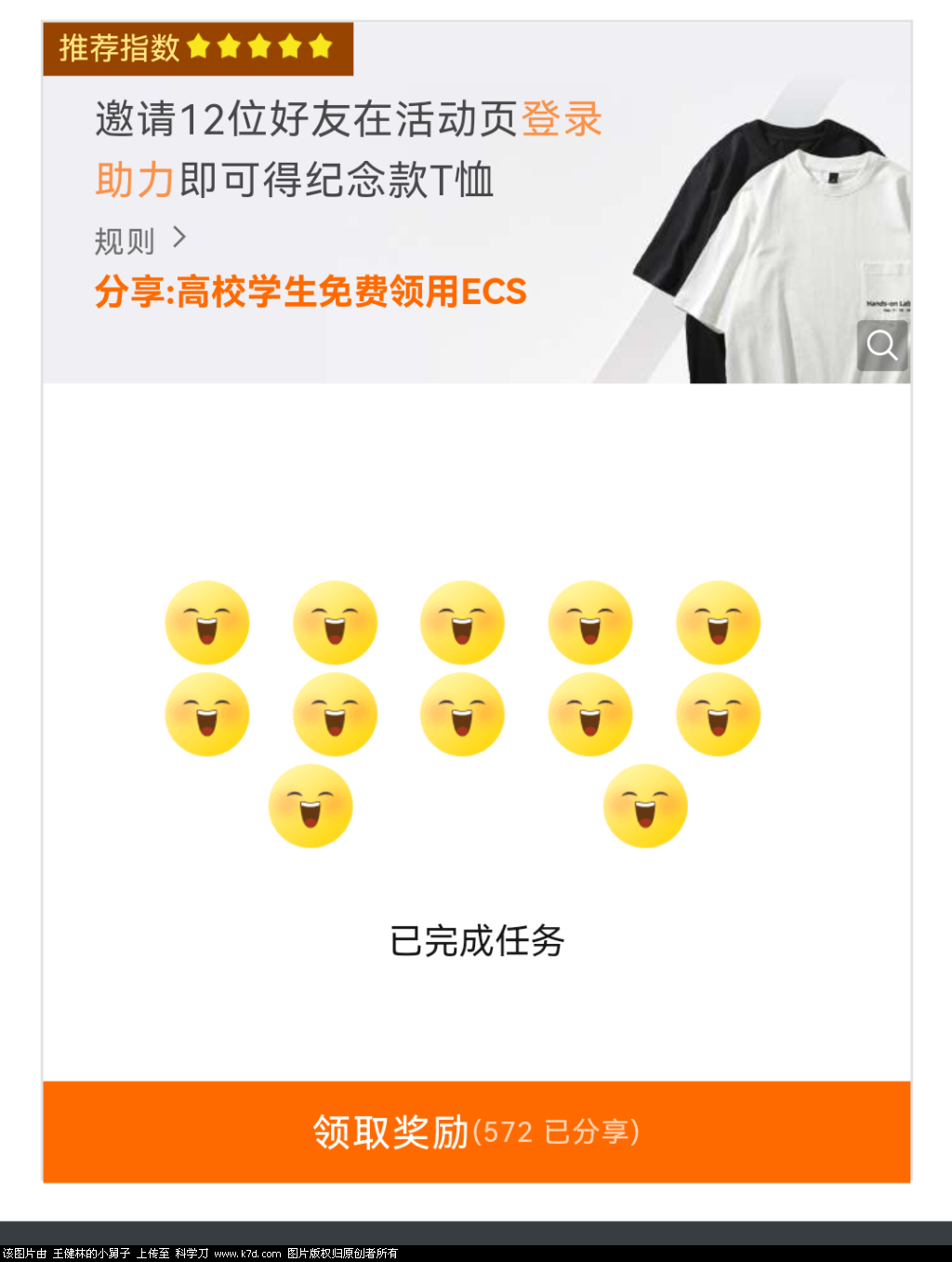Tap the 领取奖励 claim reward button

tap(476, 1132)
